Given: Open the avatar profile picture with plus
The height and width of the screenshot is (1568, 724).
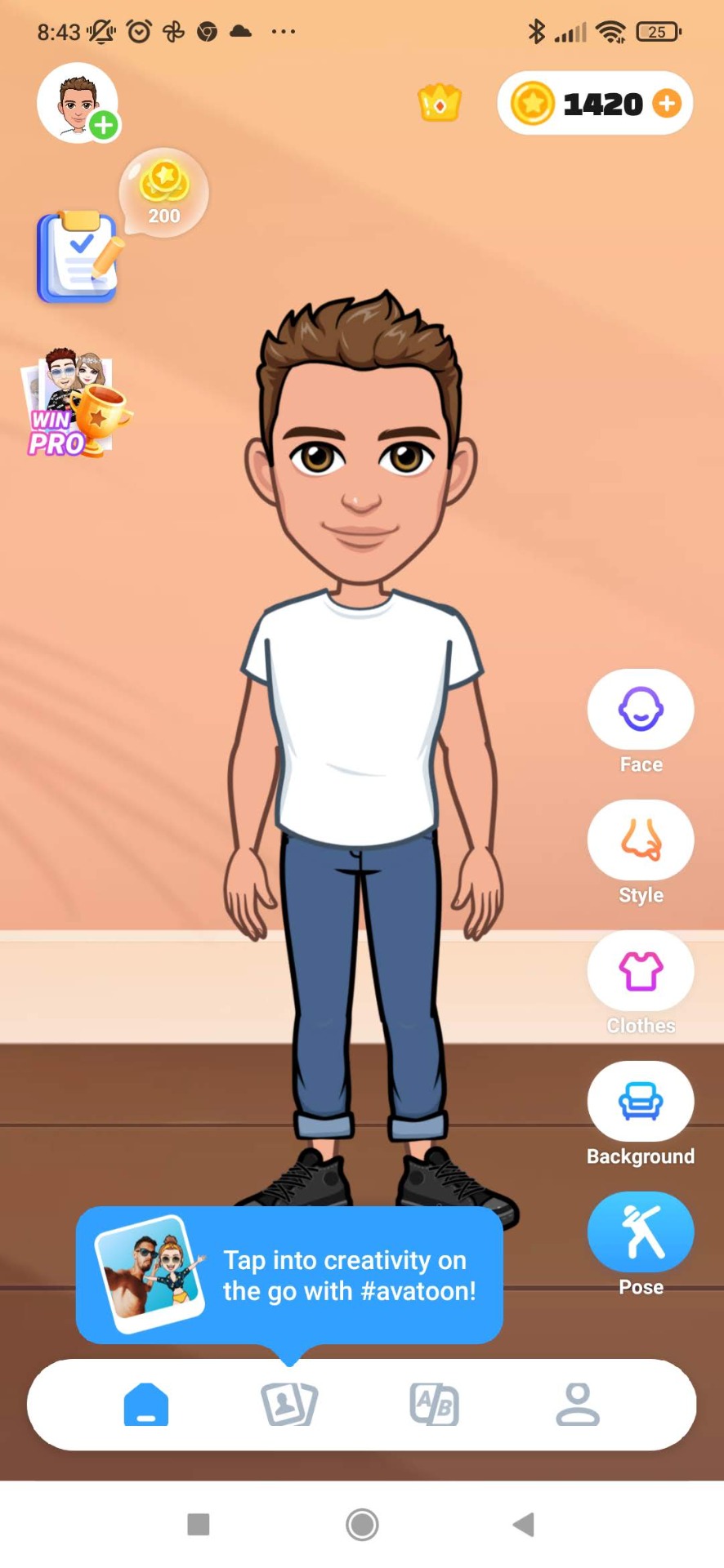Looking at the screenshot, I should coord(78,104).
